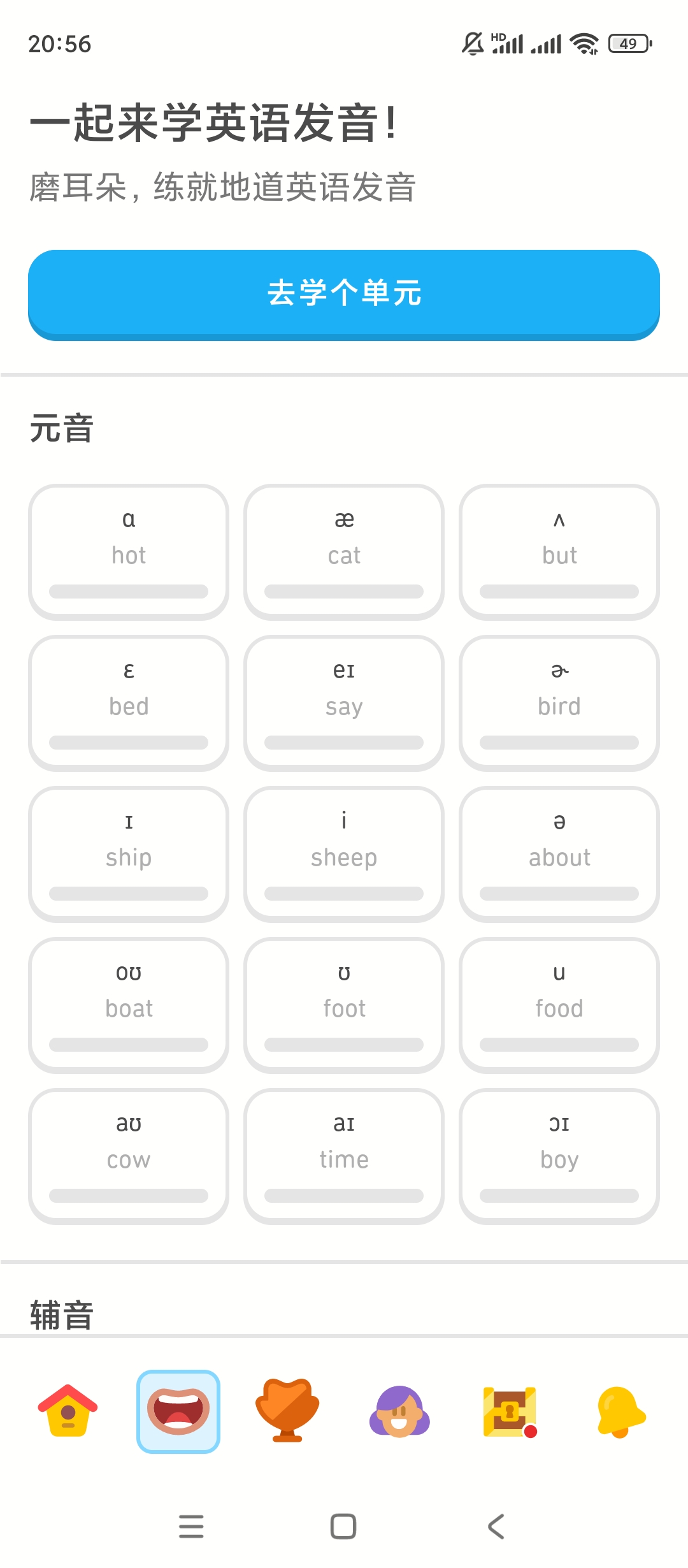Screen dimensions: 688x1568
Task: Open the ɔɪ 'boy' sound card
Action: coord(559,1156)
